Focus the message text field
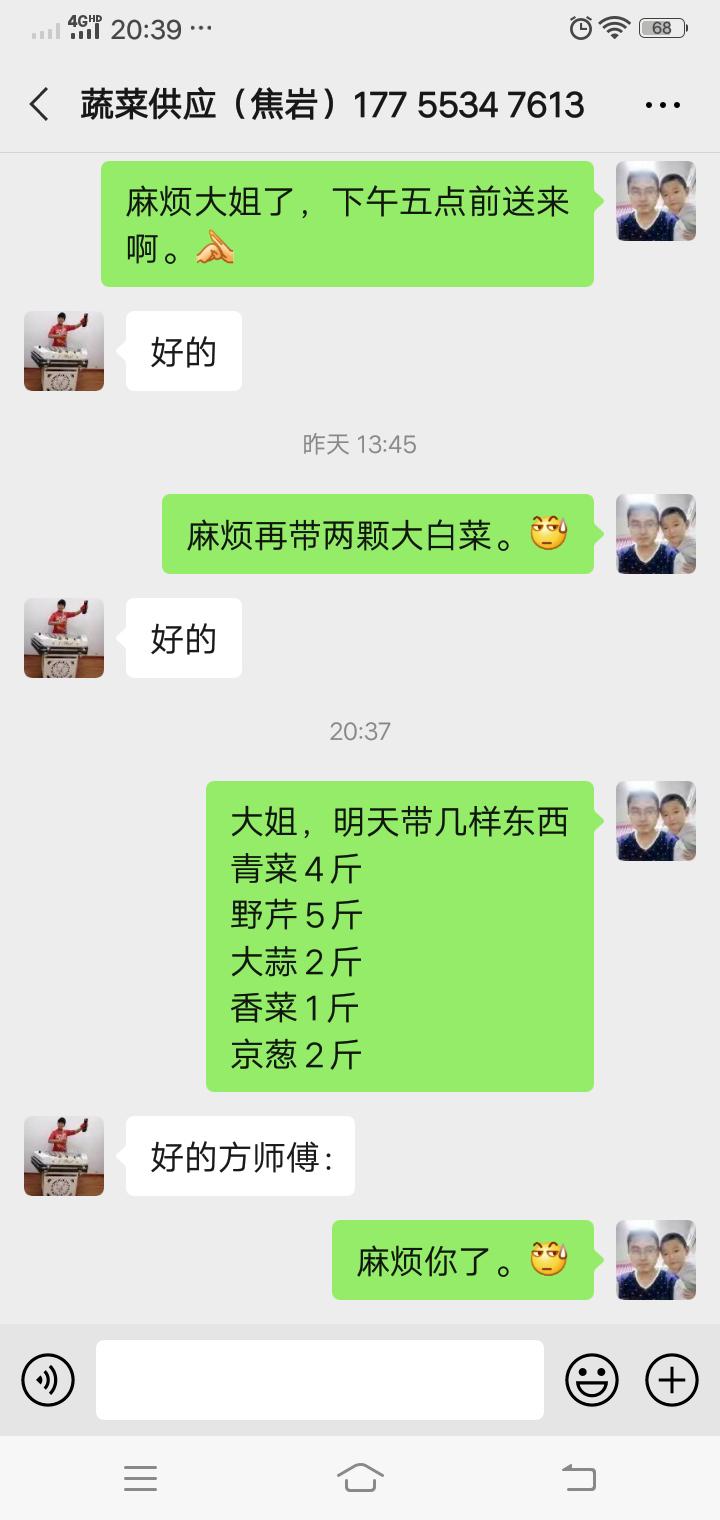 click(320, 1380)
